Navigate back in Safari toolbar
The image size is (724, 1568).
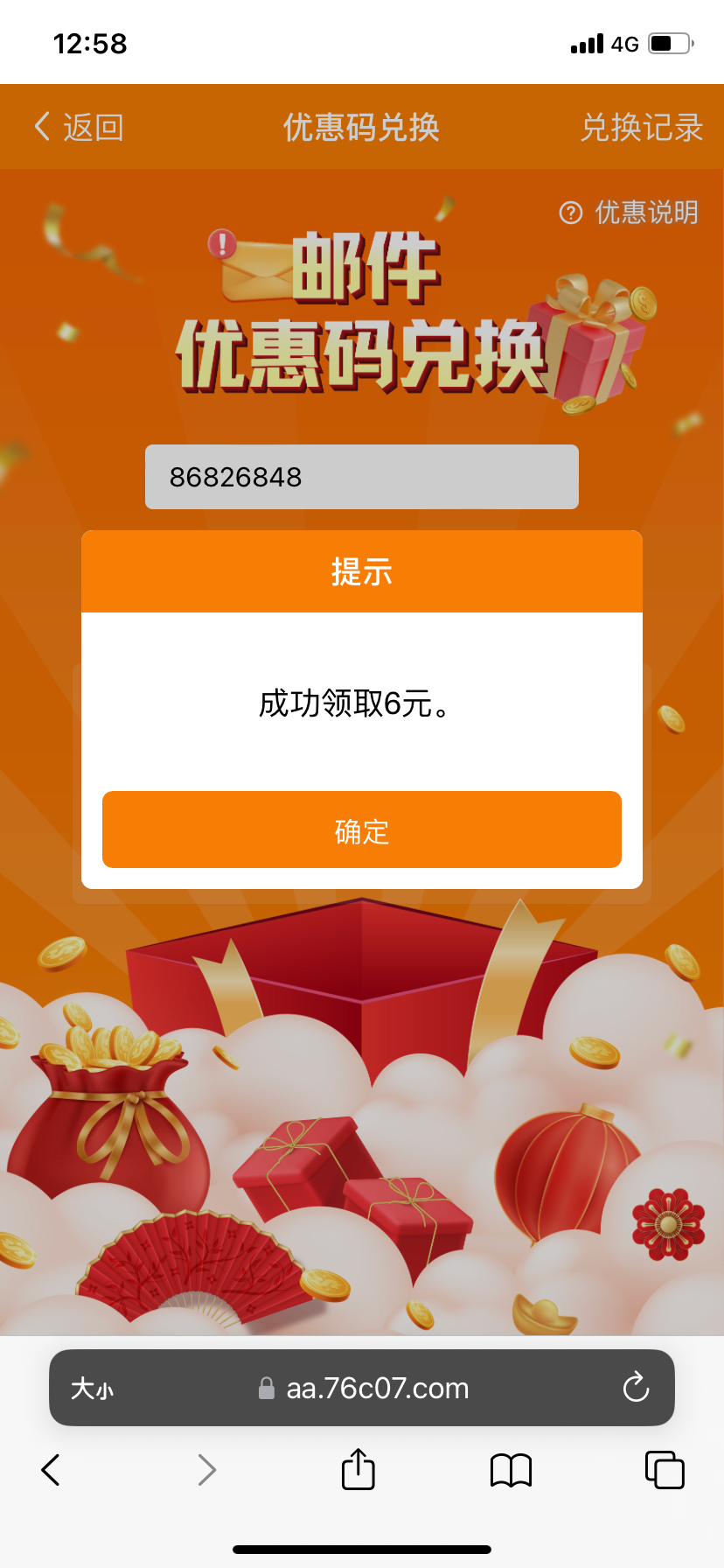(51, 1470)
